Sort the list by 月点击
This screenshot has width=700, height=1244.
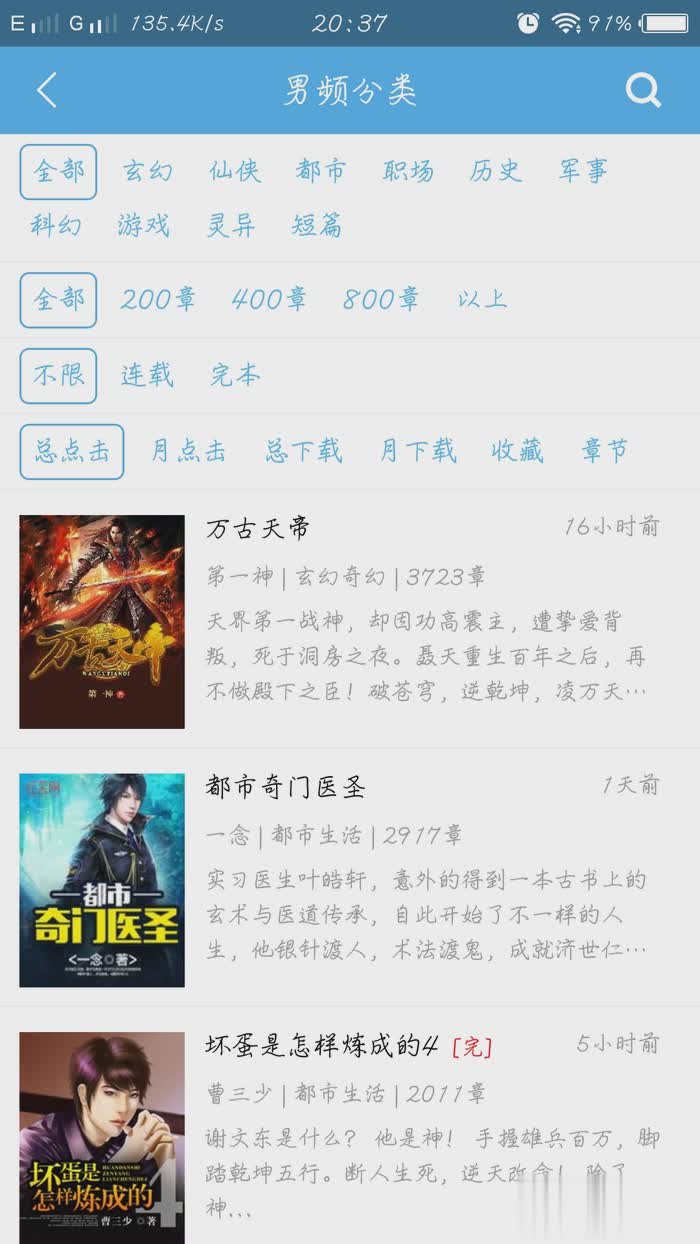(x=188, y=451)
